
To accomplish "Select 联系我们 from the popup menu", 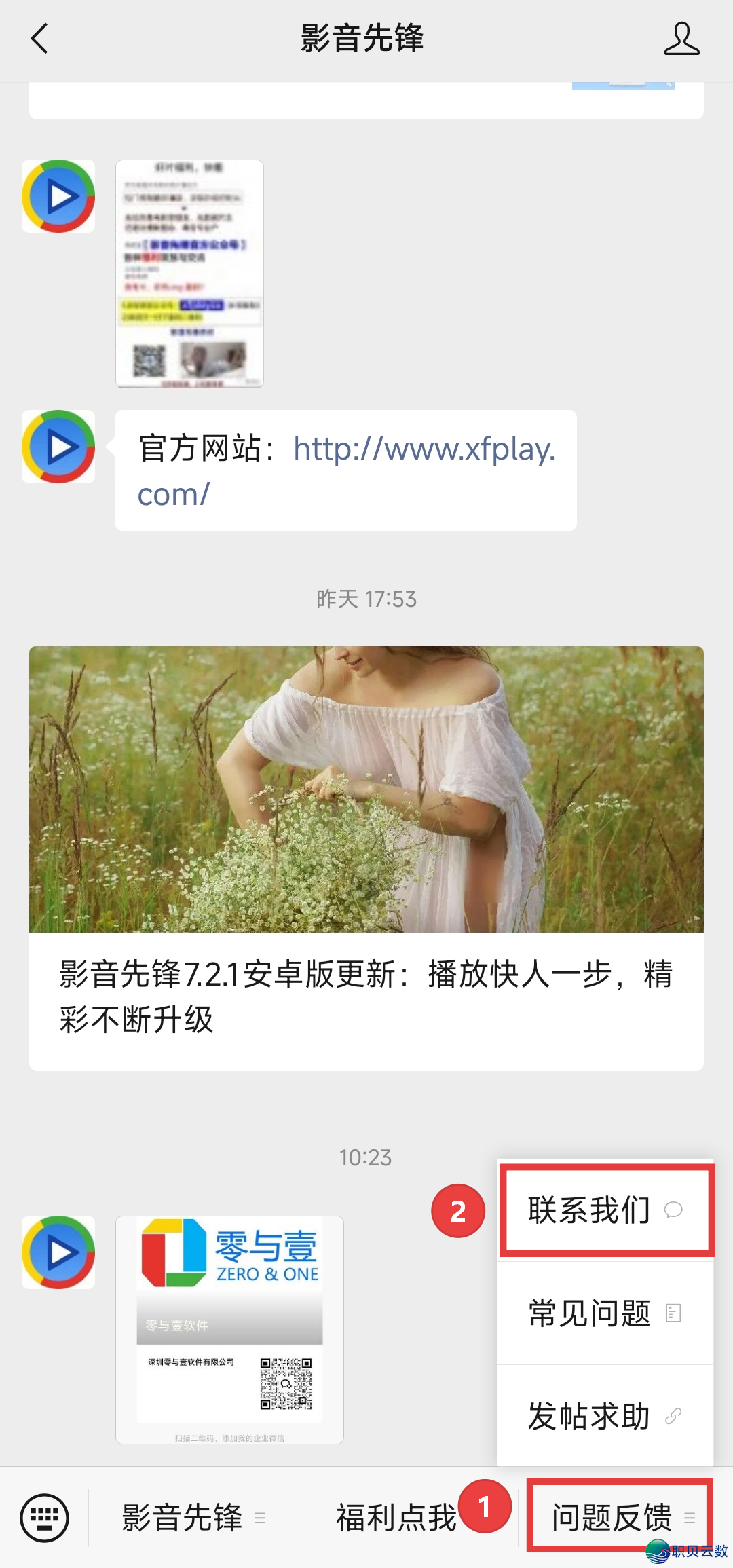I will click(588, 1210).
